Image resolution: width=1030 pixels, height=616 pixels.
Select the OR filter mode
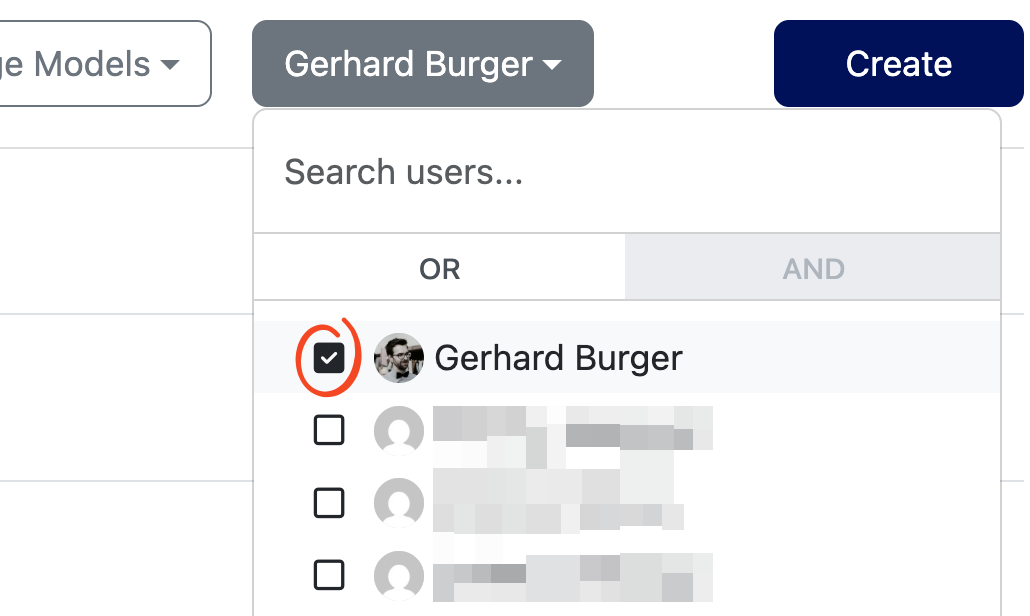point(439,268)
